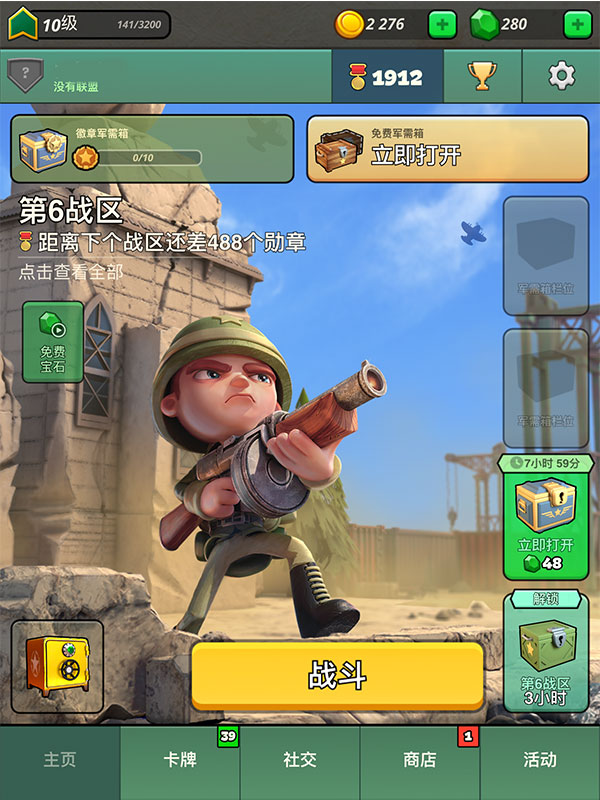Open the free supply crate (立即打开)

pyautogui.click(x=447, y=149)
